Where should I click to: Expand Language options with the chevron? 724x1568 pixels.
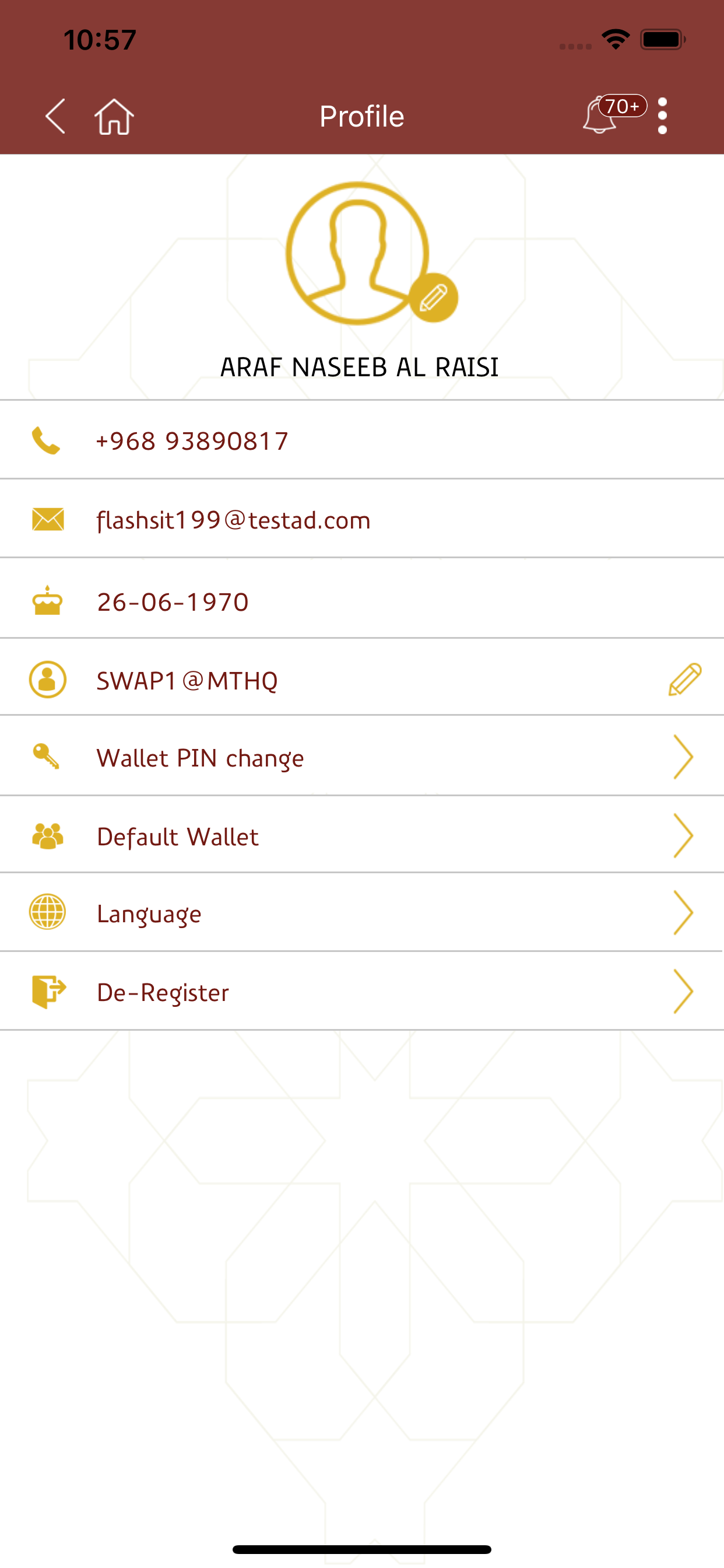684,912
